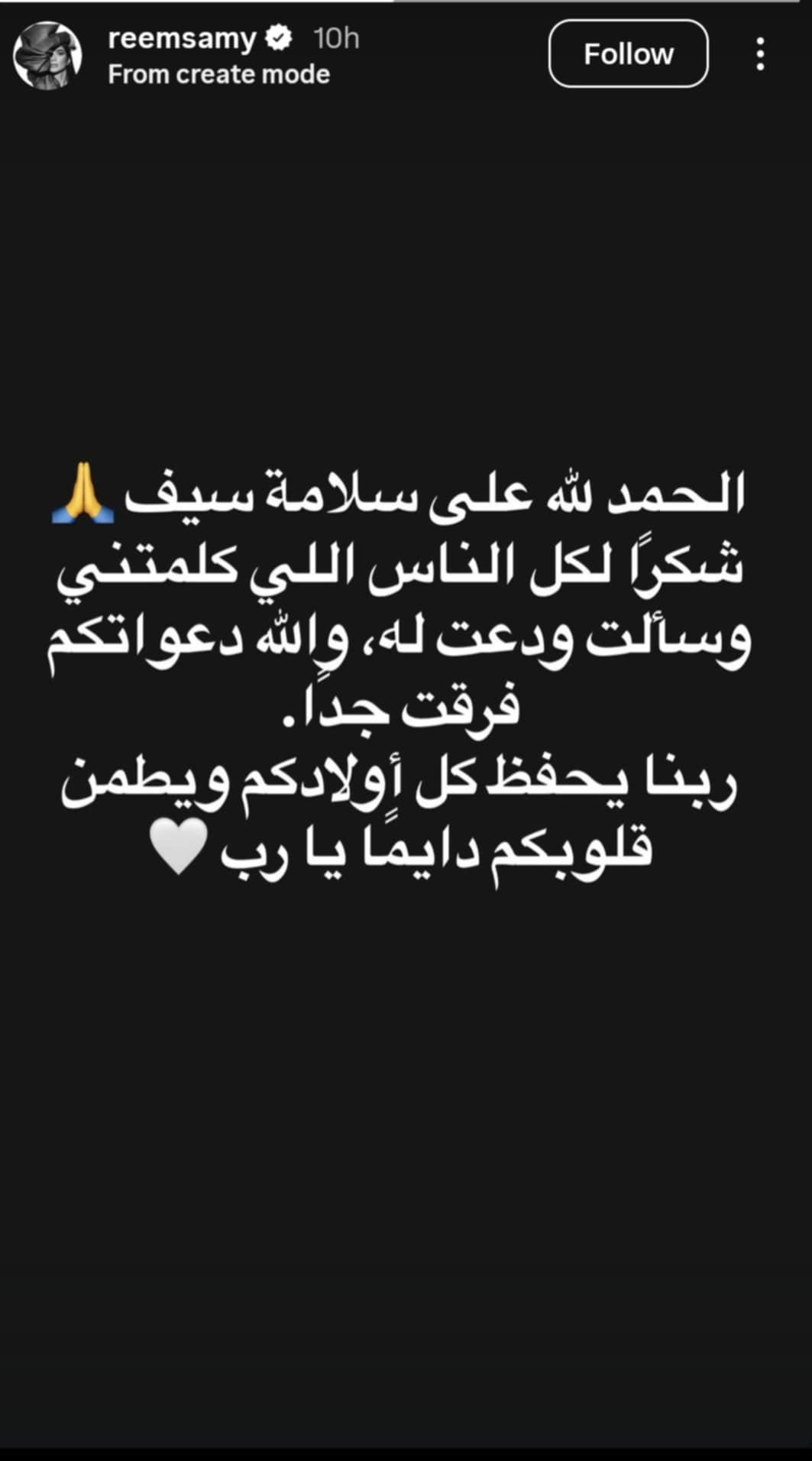The image size is (812, 1461).
Task: Open the story overflow menu
Action: 759,54
